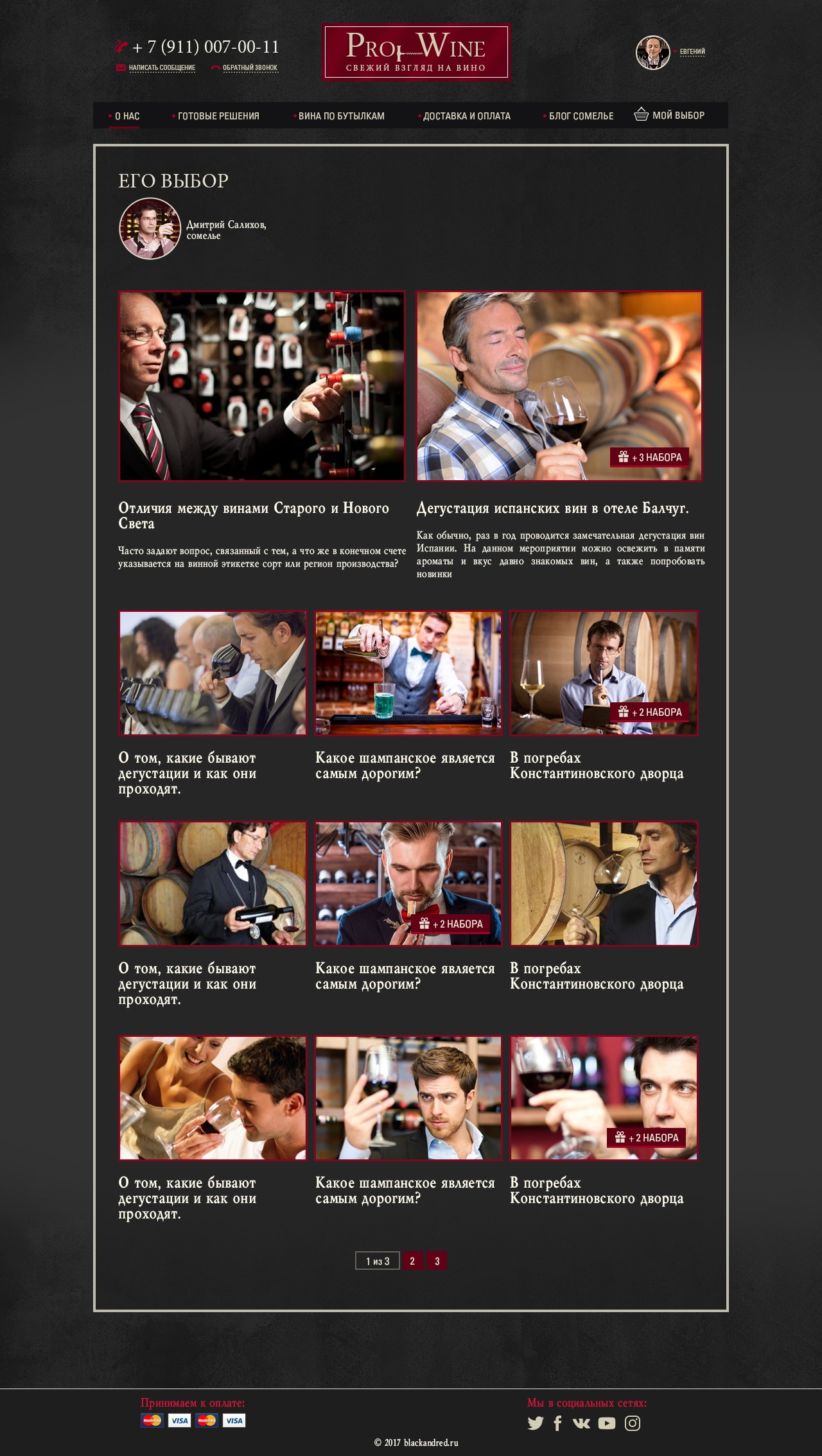Switch to 'Блог сомелье'
Image resolution: width=822 pixels, height=1456 pixels.
click(x=581, y=116)
